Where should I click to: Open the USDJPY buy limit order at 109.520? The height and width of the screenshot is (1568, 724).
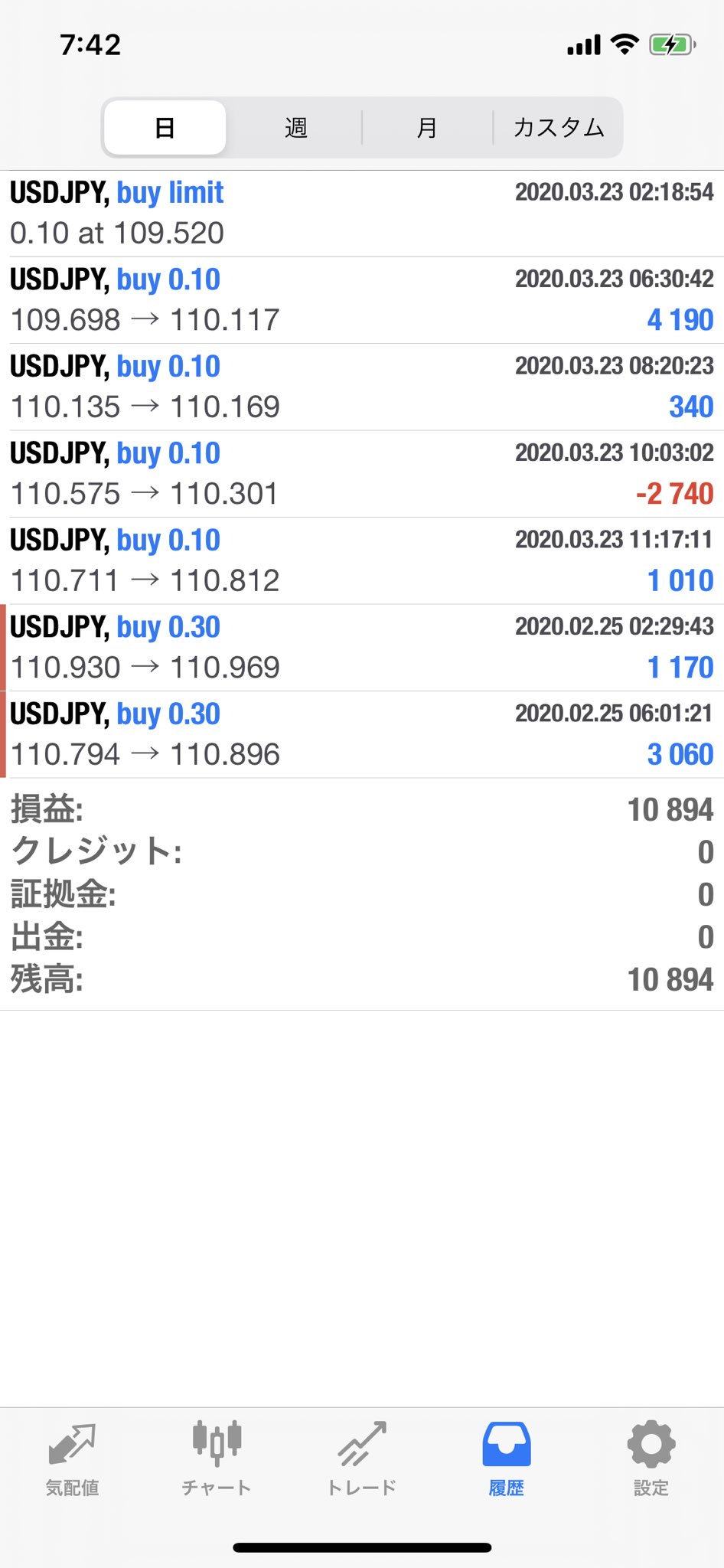(x=362, y=214)
